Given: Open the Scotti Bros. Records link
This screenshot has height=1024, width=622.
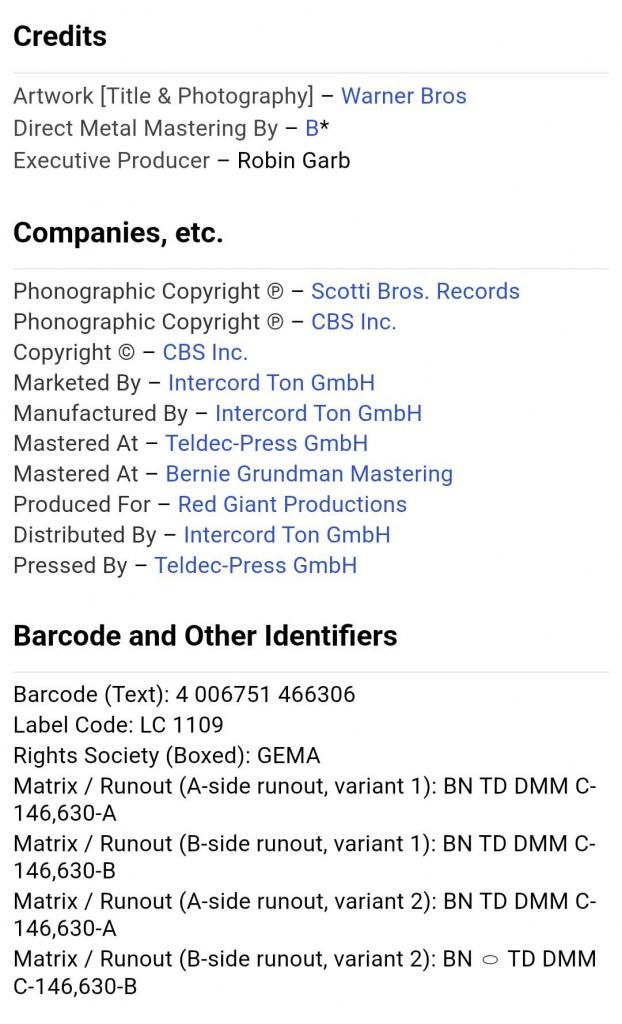Looking at the screenshot, I should click(415, 291).
